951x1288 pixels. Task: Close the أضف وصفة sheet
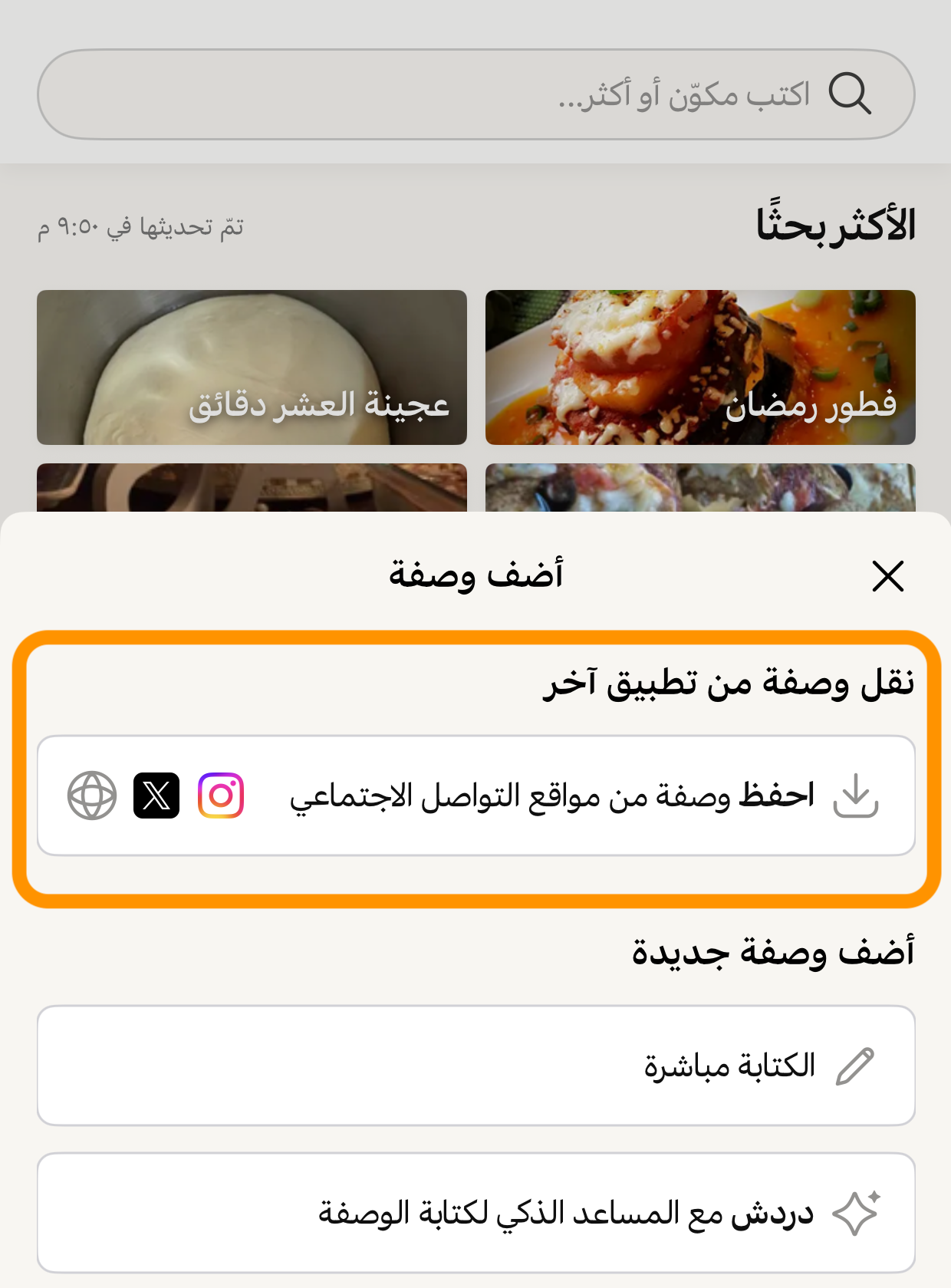888,576
